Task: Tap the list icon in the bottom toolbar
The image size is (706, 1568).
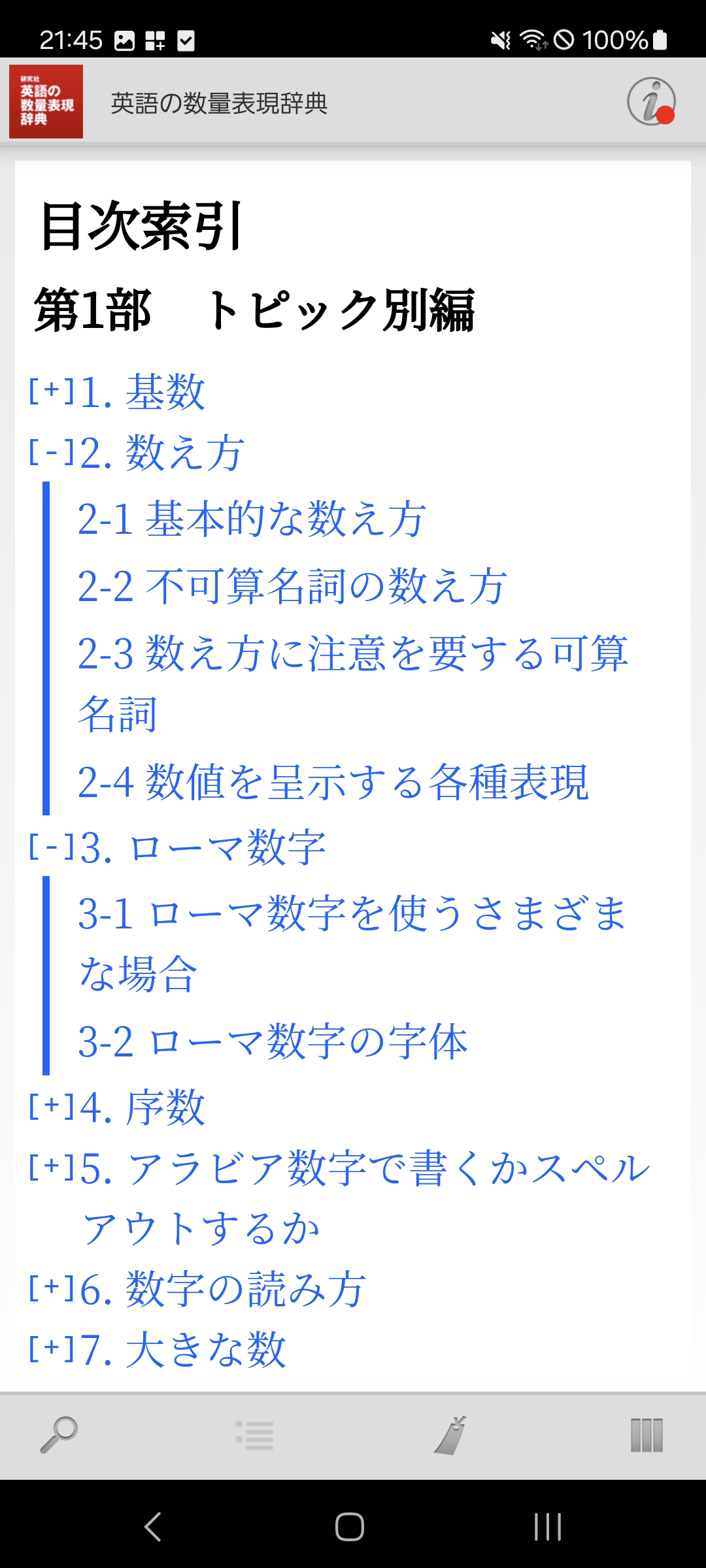Action: [x=255, y=1435]
